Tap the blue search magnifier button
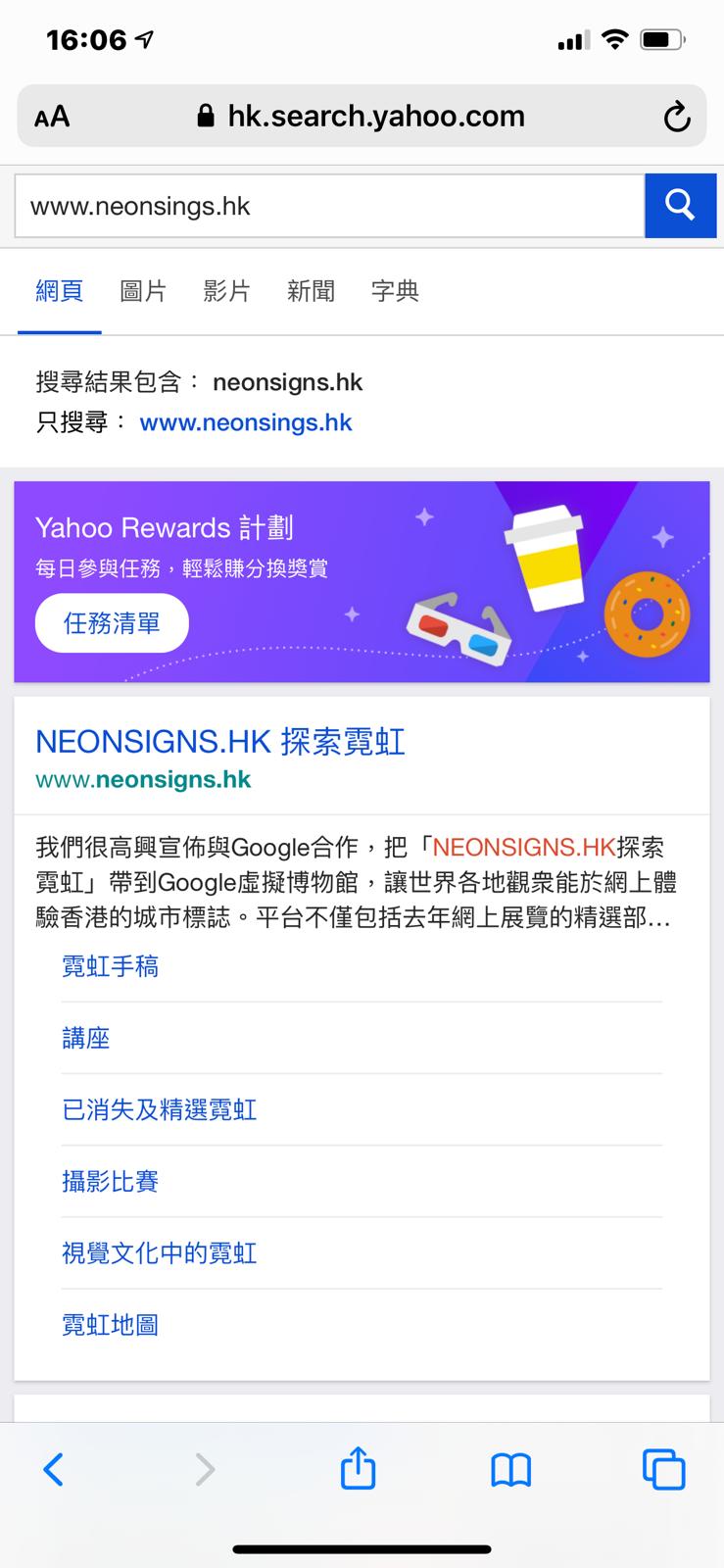 [680, 205]
